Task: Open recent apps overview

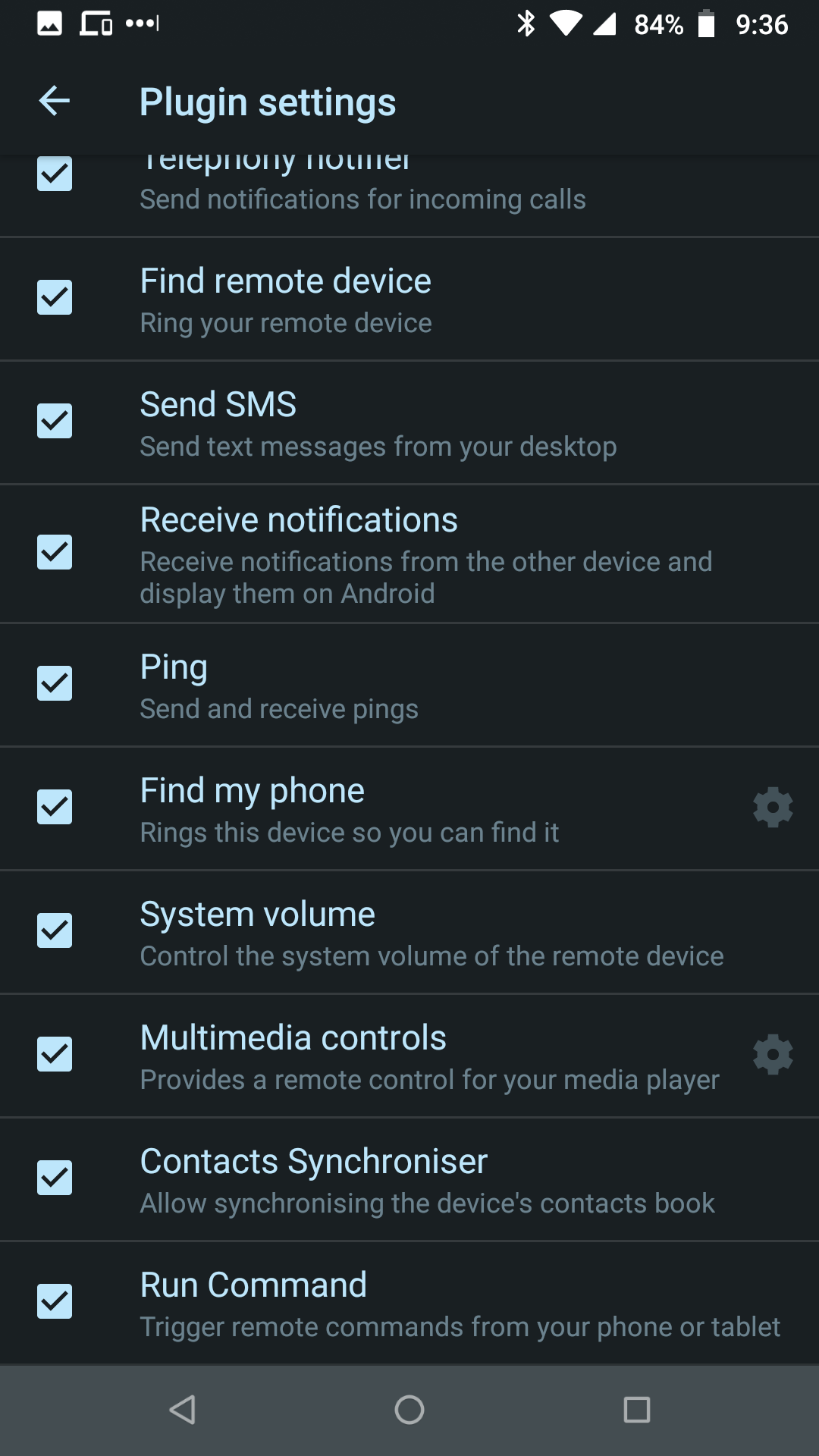Action: point(637,1410)
